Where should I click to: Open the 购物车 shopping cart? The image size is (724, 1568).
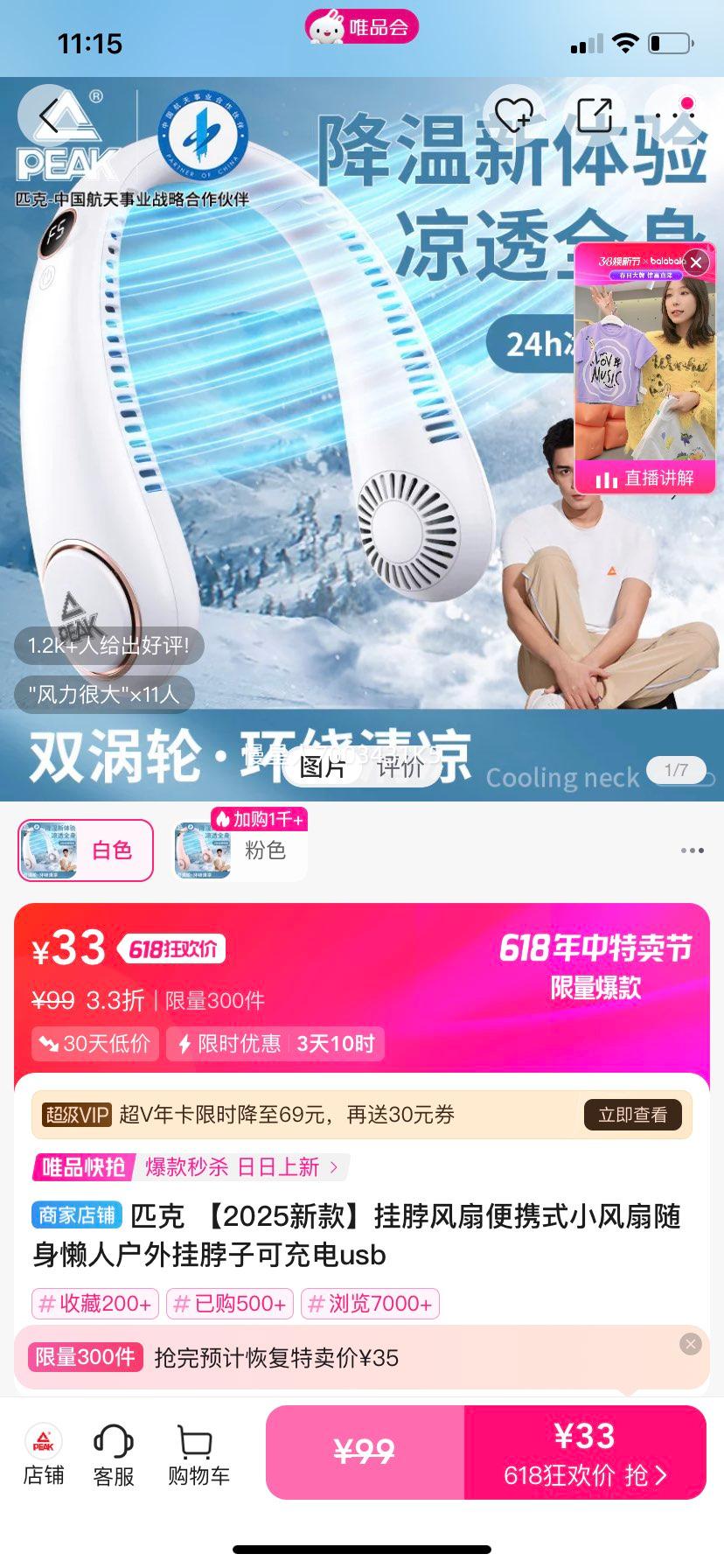[198, 1454]
